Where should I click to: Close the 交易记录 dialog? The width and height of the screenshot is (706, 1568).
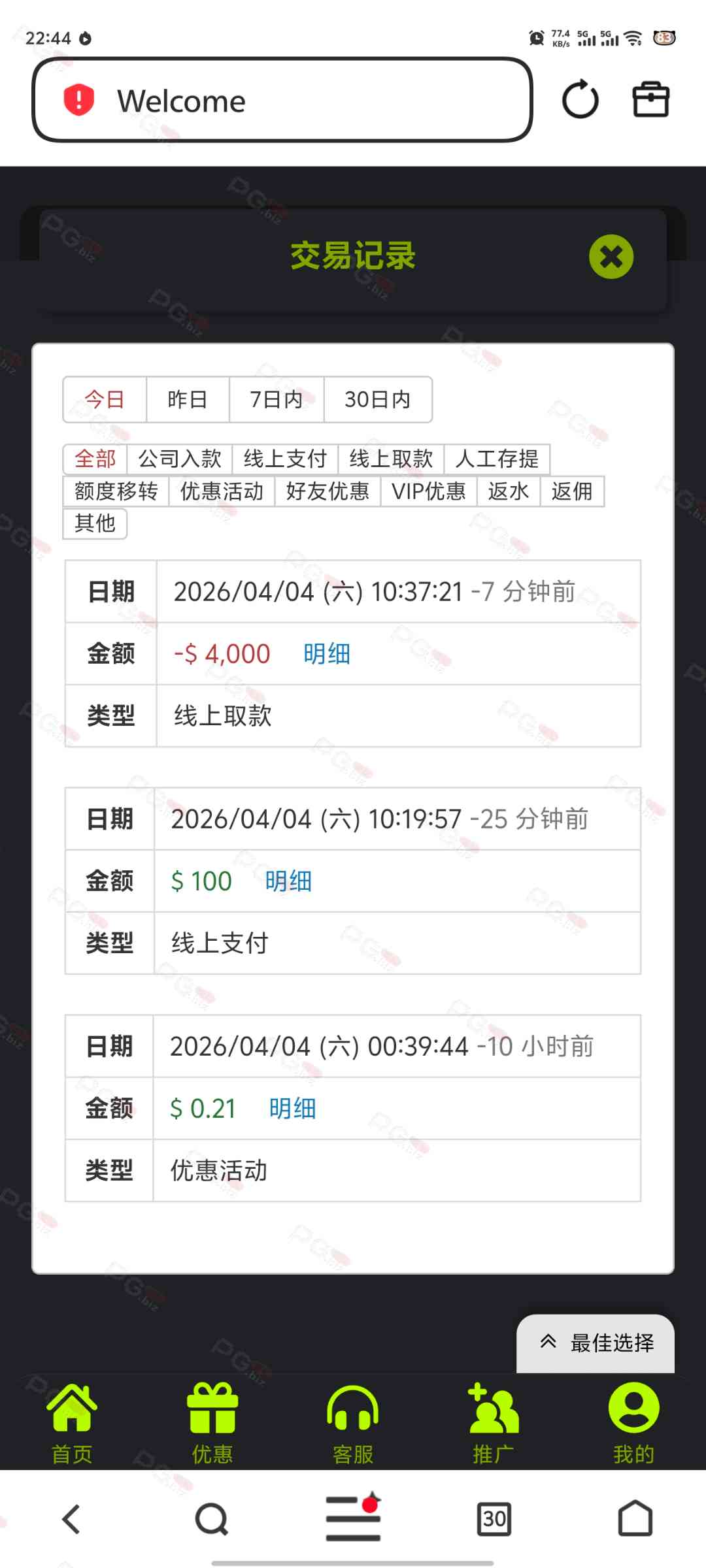click(x=611, y=257)
